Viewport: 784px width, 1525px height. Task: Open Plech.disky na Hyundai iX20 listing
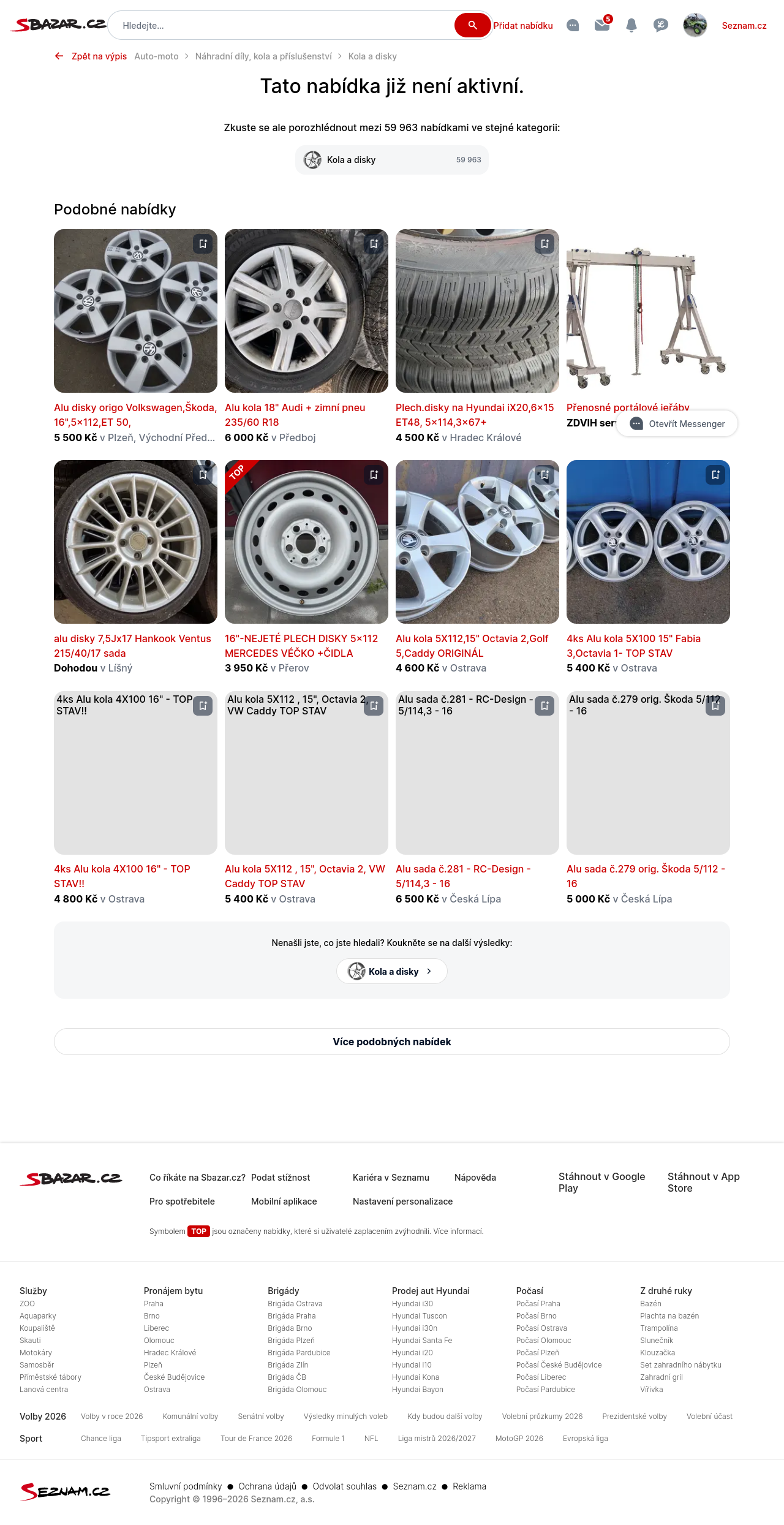(475, 415)
